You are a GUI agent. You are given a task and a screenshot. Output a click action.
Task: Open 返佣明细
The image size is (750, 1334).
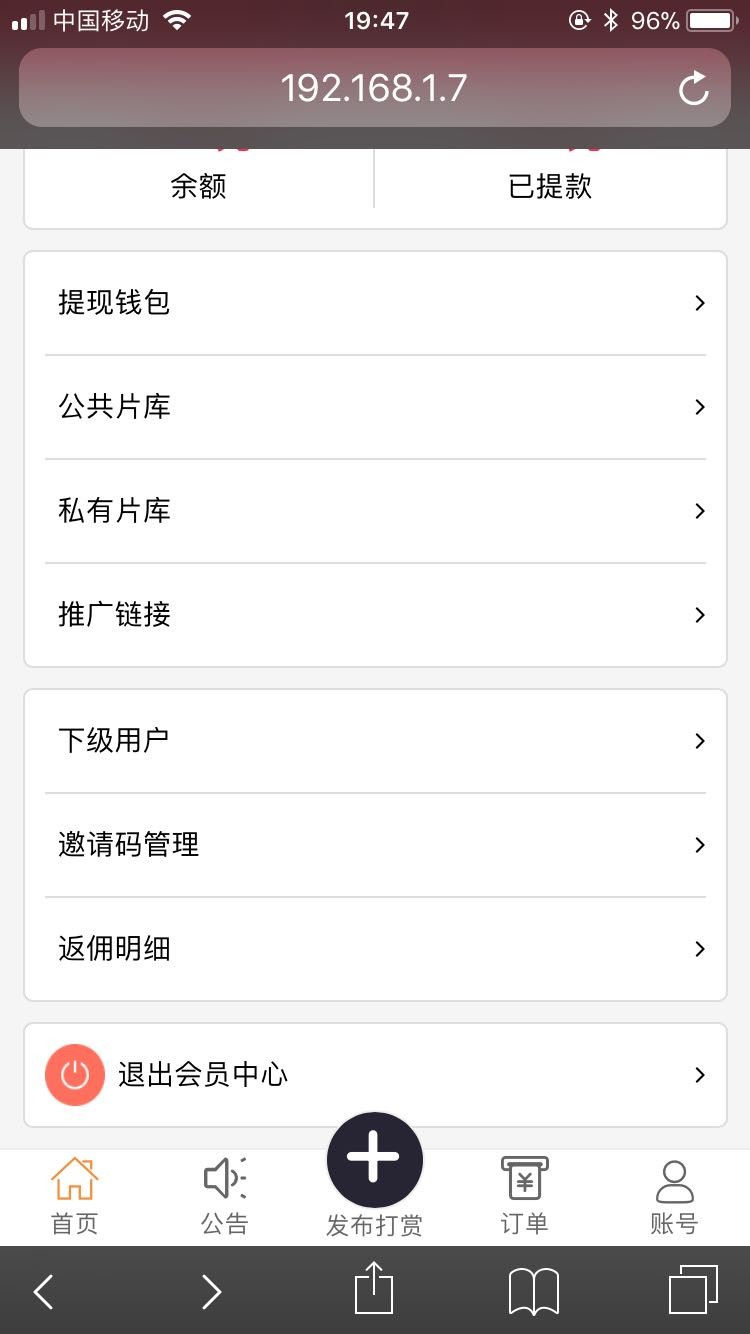(375, 949)
